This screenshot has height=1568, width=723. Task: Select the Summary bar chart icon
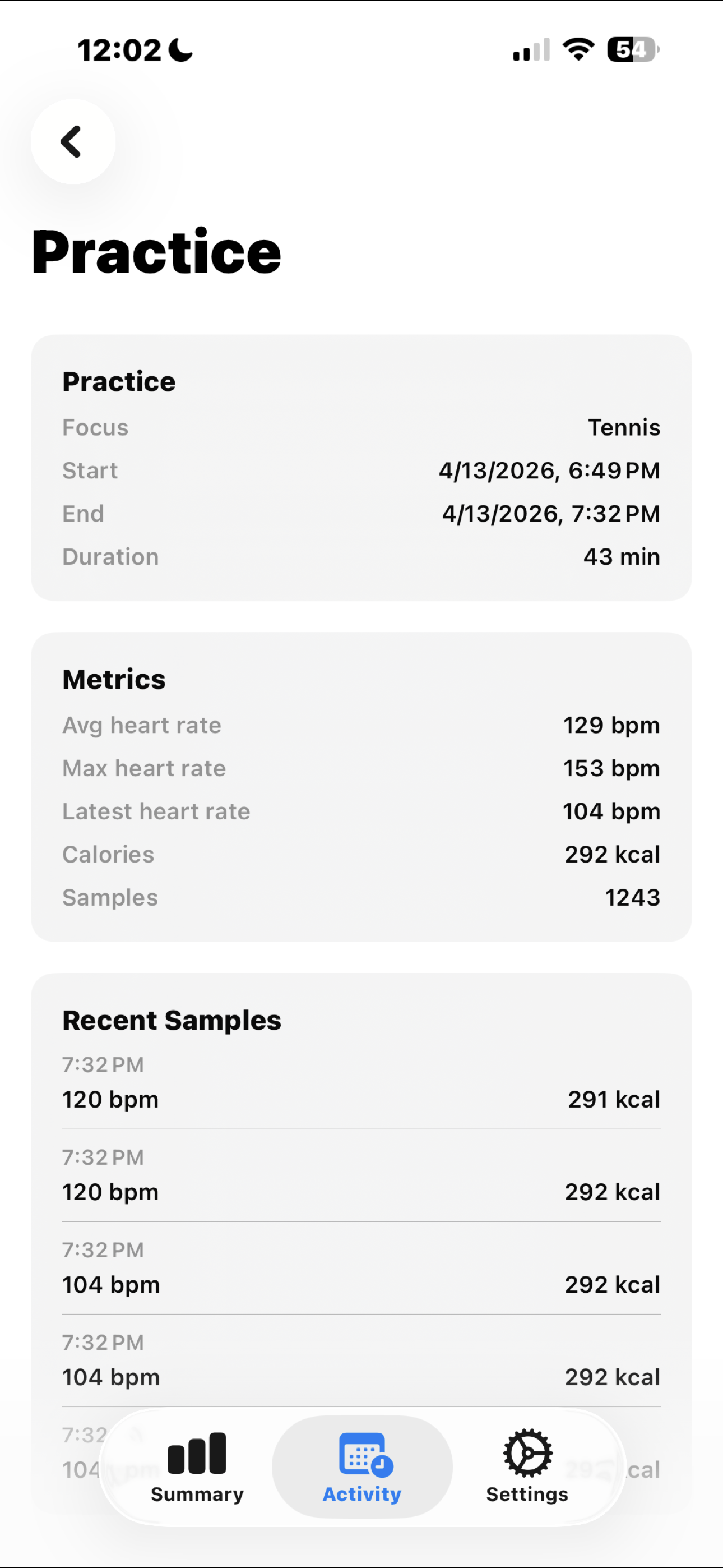(196, 1453)
